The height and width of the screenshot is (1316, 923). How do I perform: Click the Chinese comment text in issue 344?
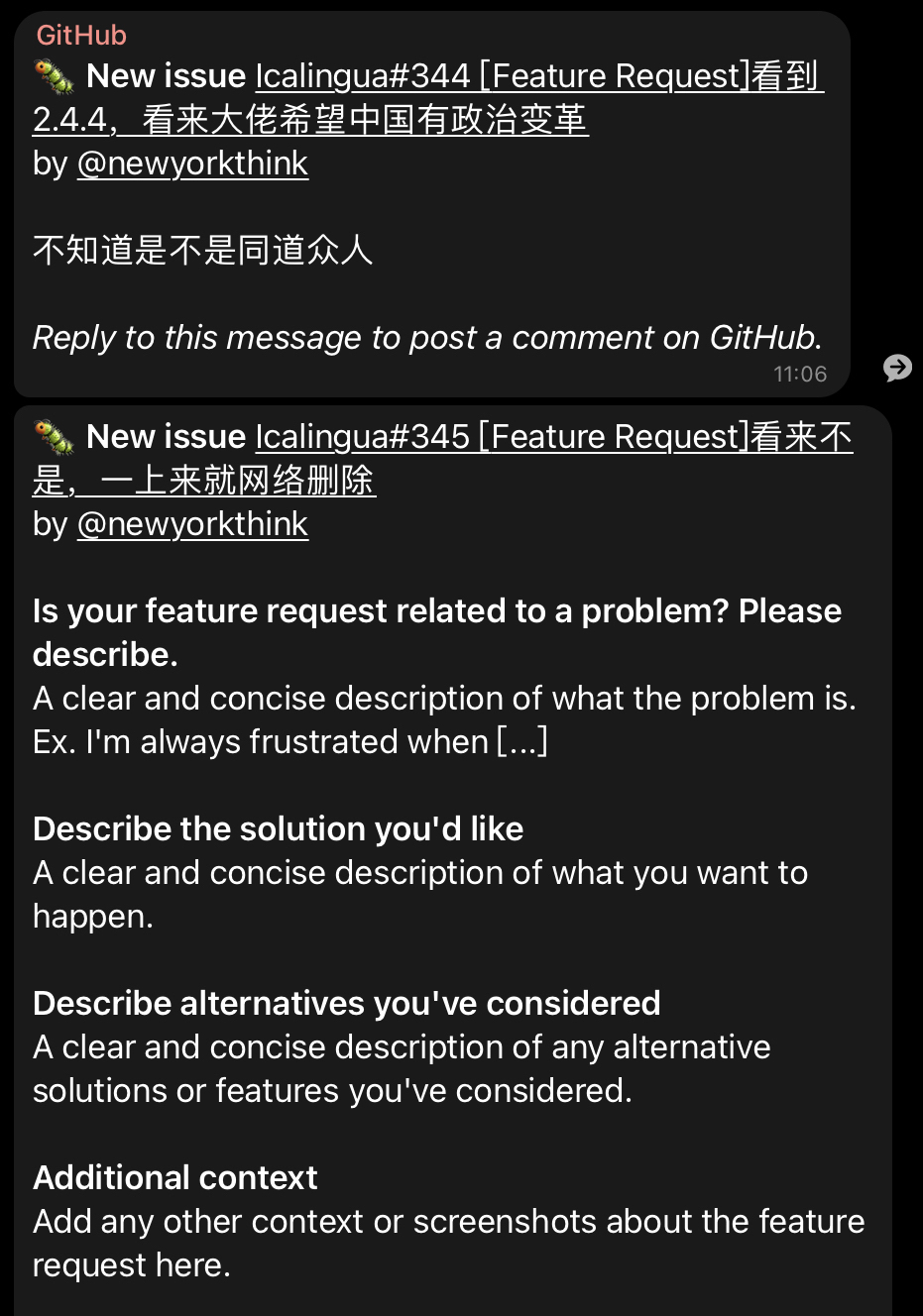[201, 251]
